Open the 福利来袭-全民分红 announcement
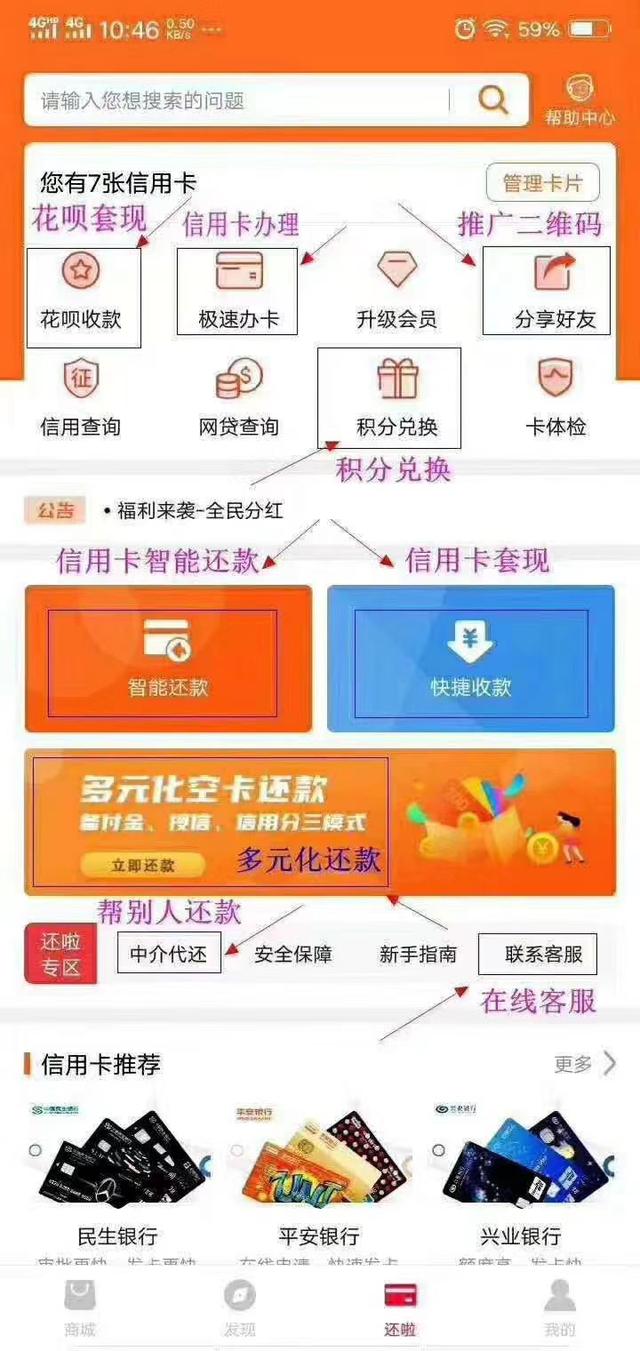Image resolution: width=640 pixels, height=1351 pixels. click(200, 511)
